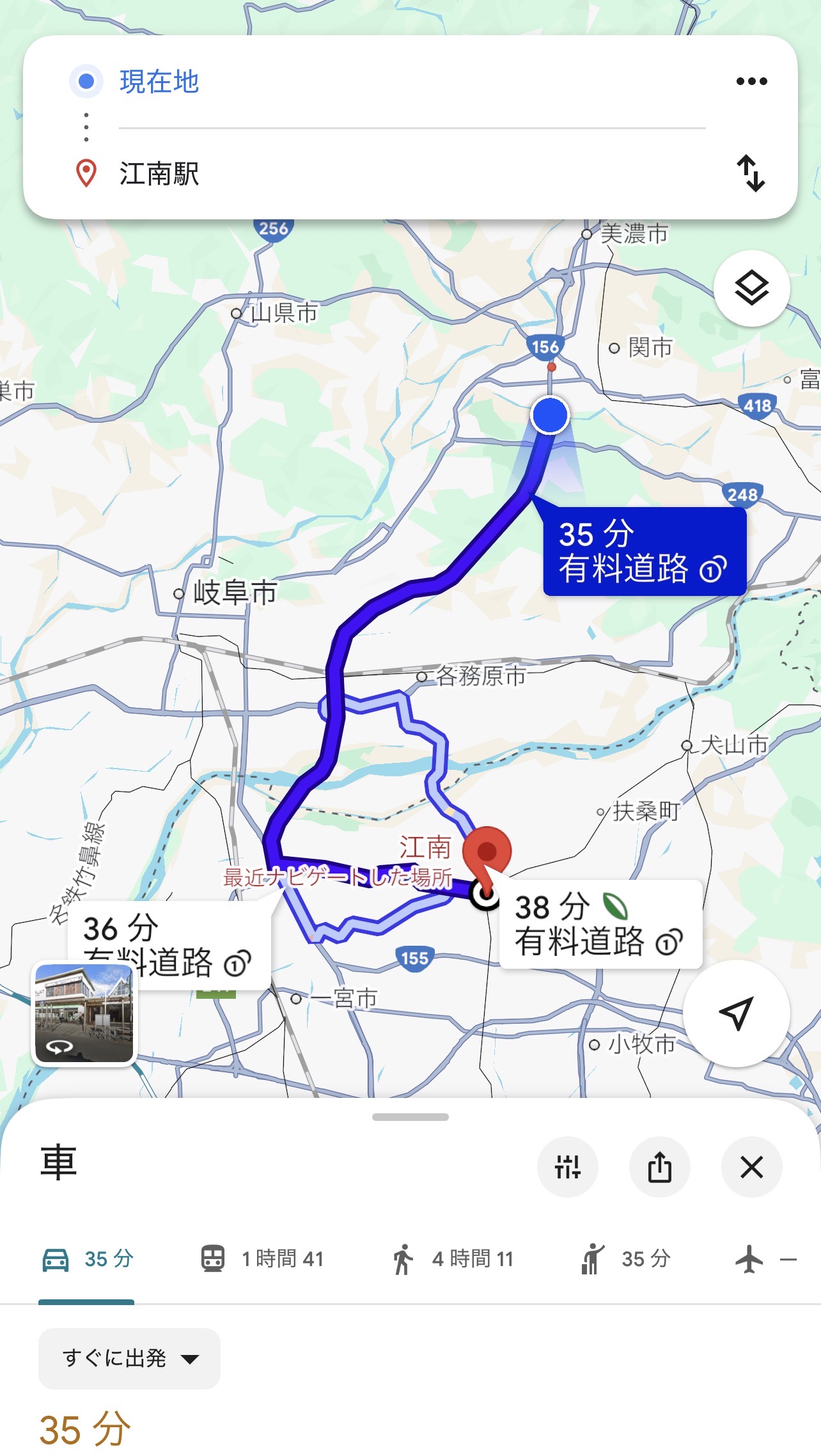Switch to the car tab showing 35 分

[x=87, y=1259]
